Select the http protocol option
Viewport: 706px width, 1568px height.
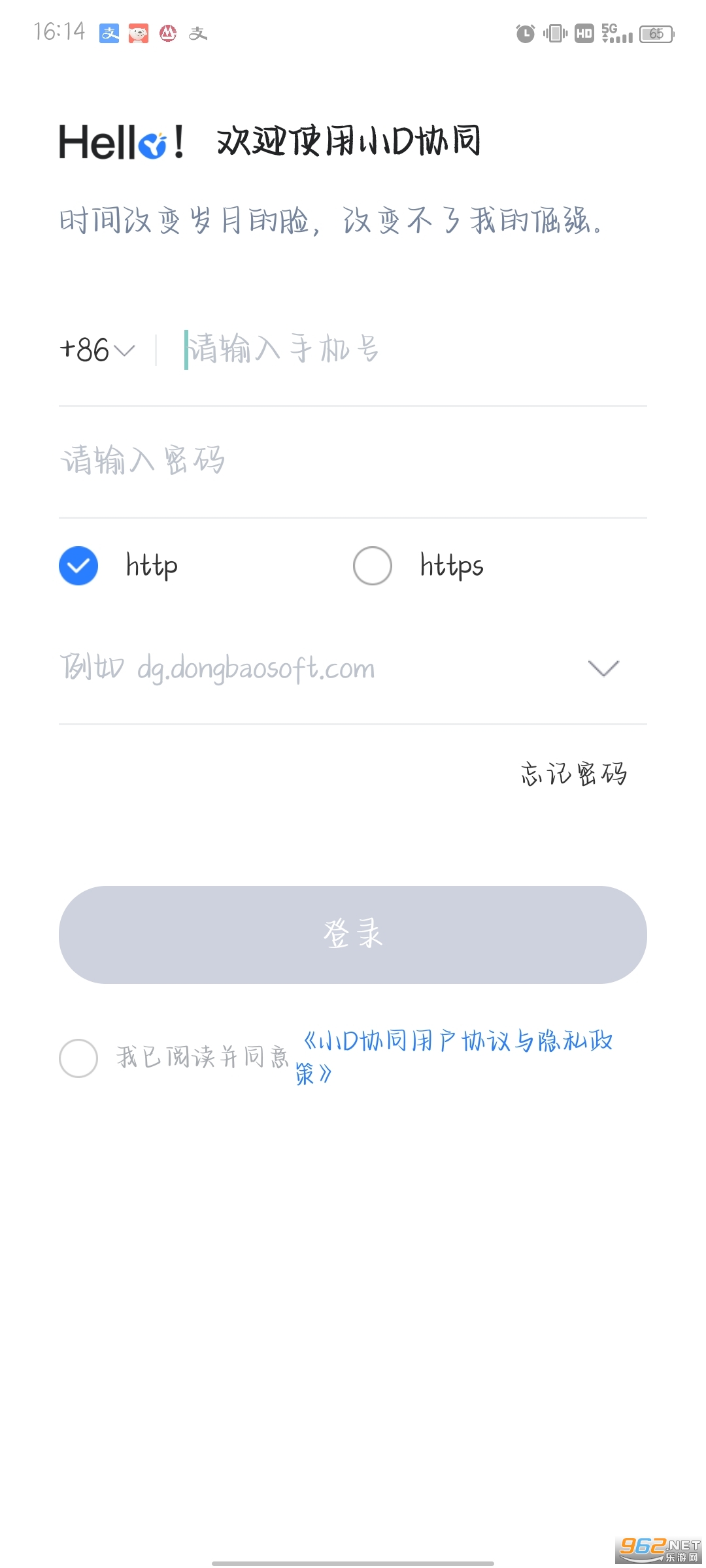click(78, 566)
